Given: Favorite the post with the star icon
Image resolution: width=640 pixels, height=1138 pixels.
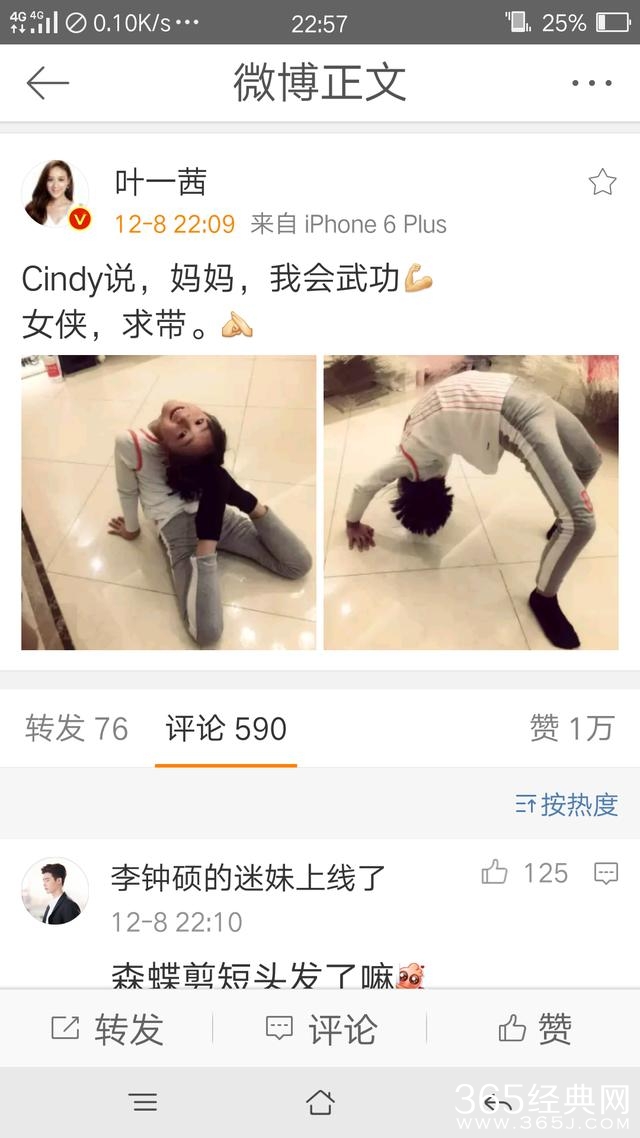Looking at the screenshot, I should coord(602,182).
